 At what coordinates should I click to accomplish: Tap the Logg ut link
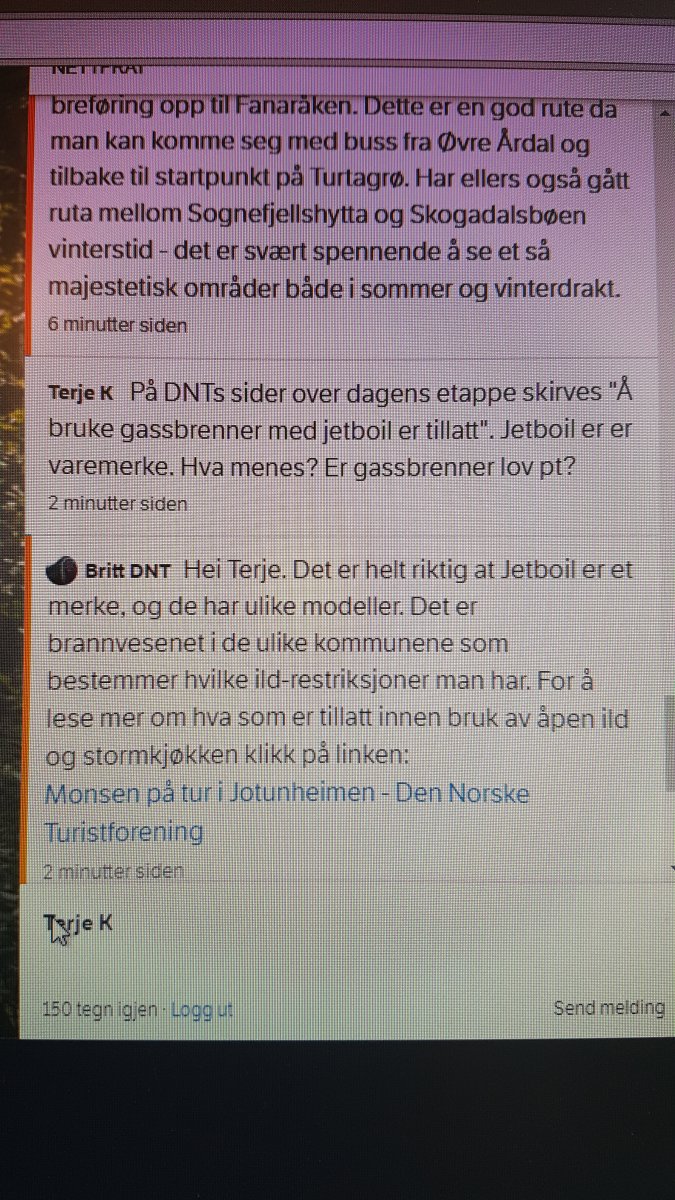201,1010
